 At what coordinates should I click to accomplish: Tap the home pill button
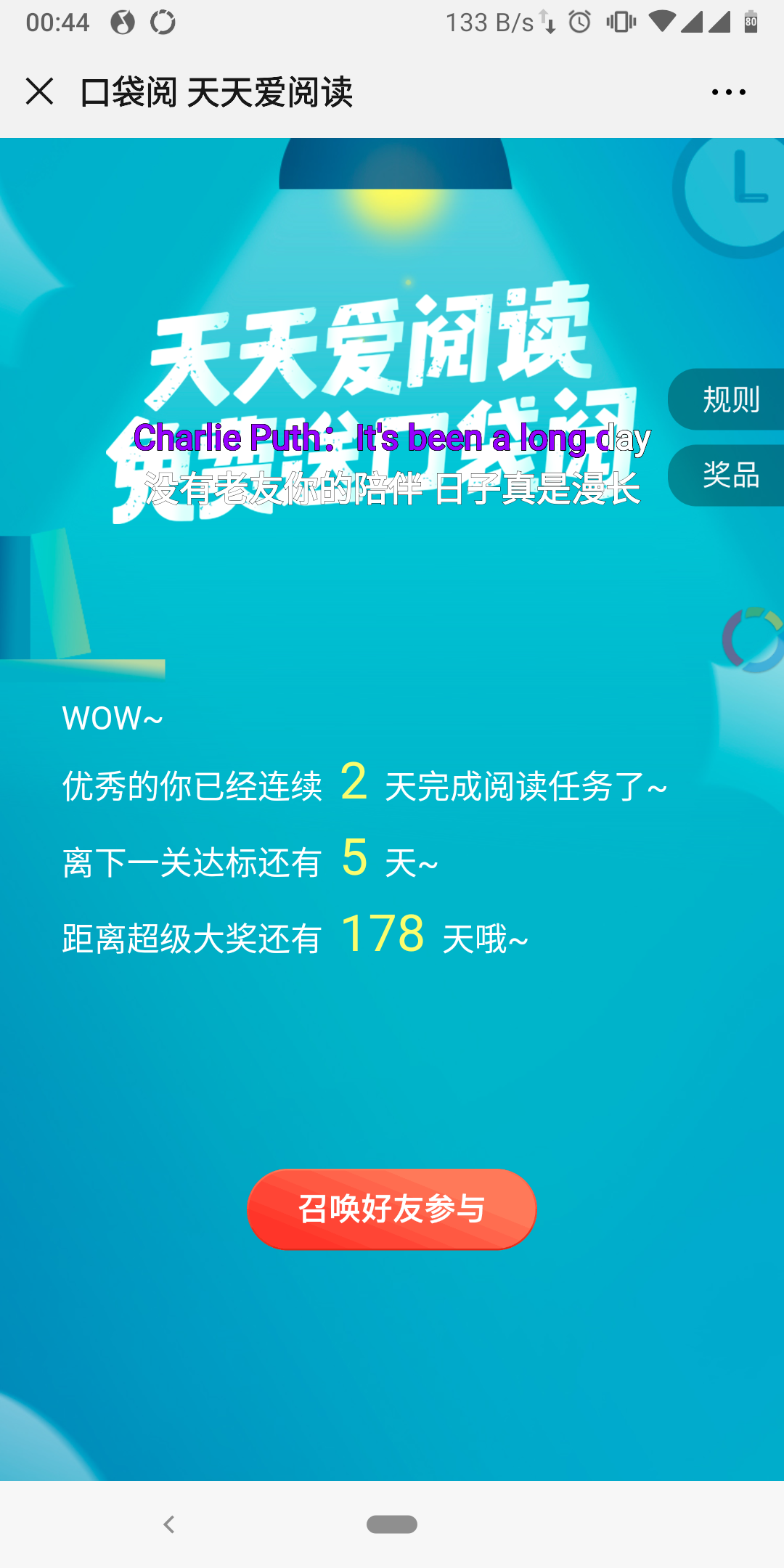click(392, 1524)
